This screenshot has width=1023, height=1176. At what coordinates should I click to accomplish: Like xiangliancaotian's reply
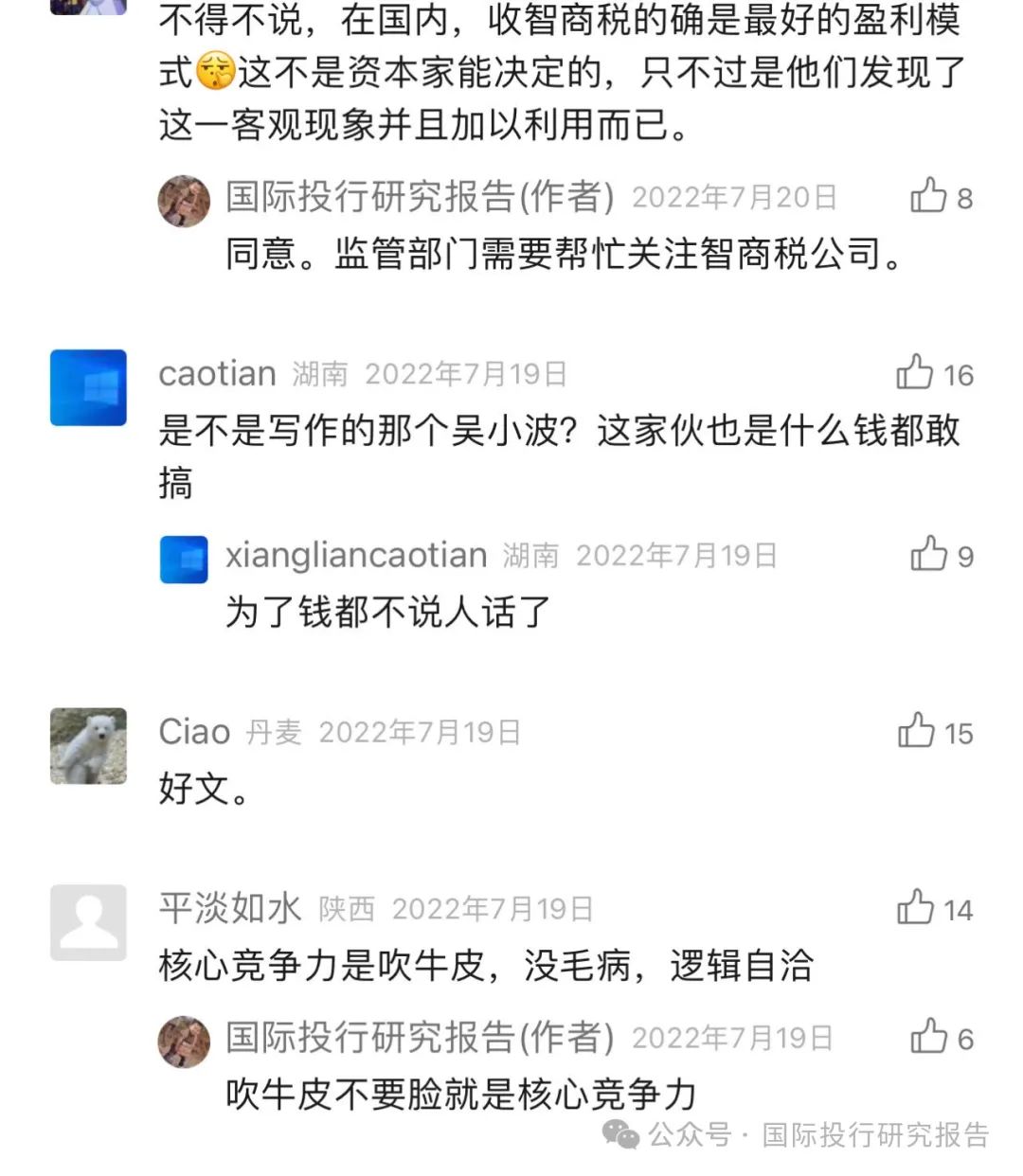(928, 555)
